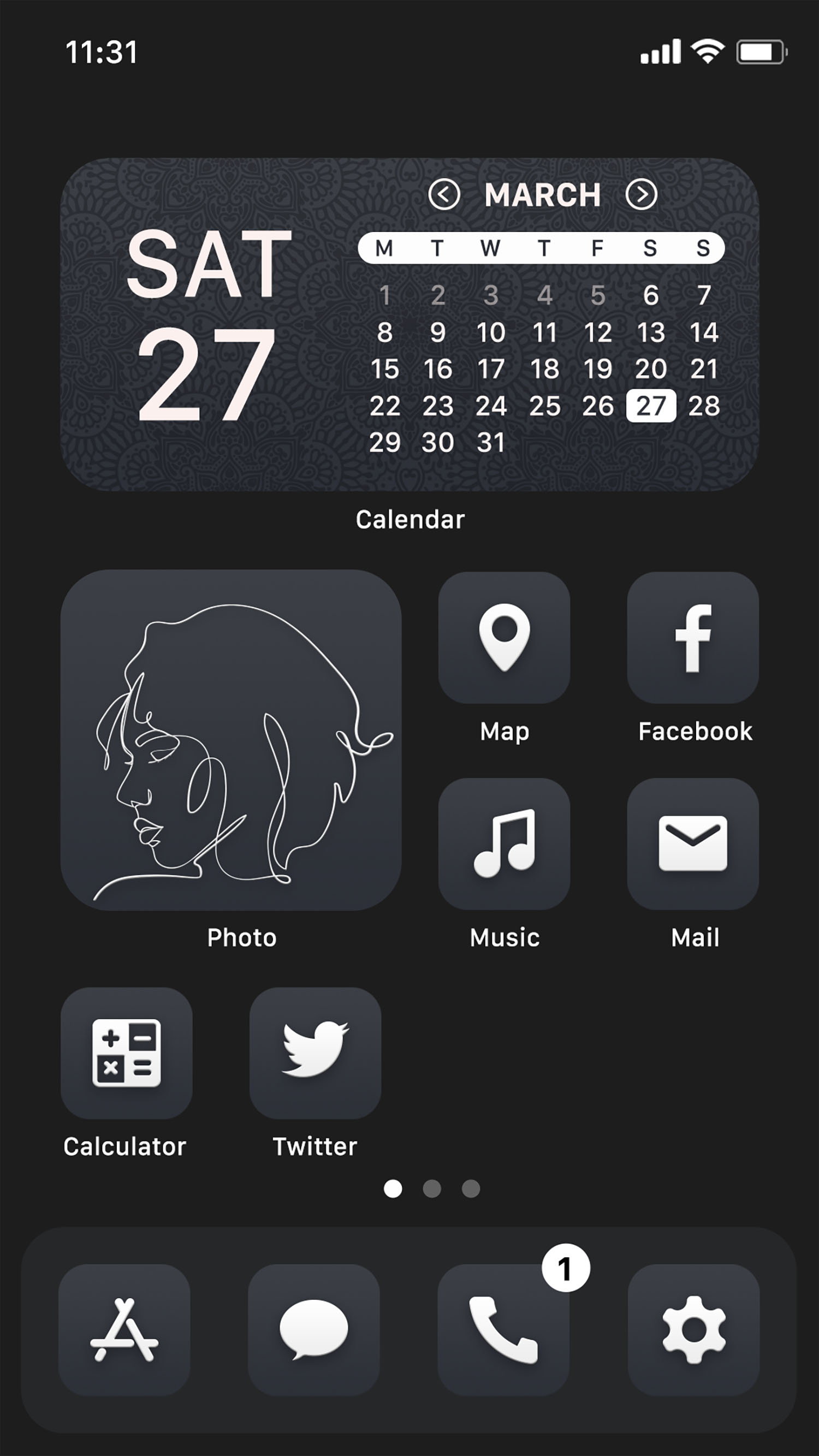Select the highlighted date 27 in the calendar

tap(651, 405)
